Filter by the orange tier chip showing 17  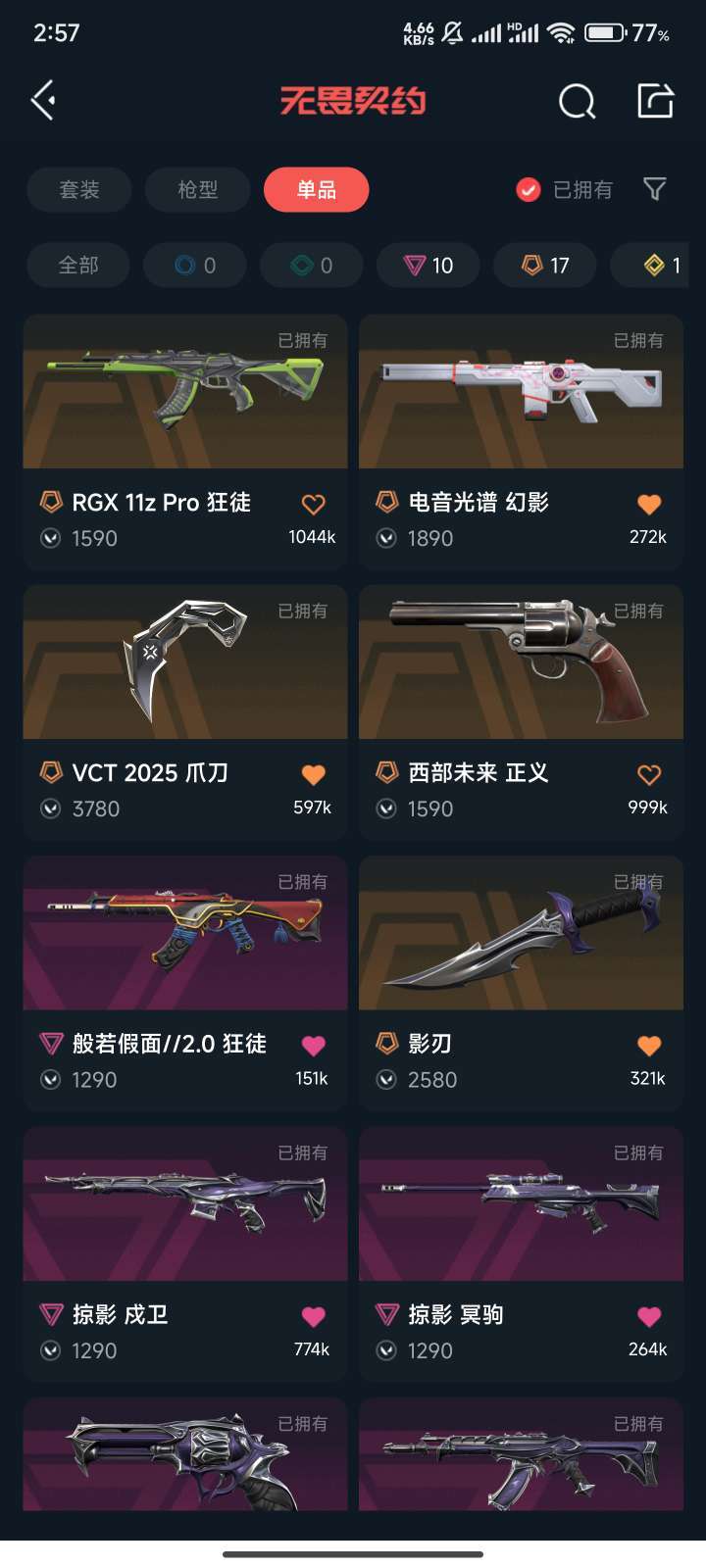(x=545, y=265)
